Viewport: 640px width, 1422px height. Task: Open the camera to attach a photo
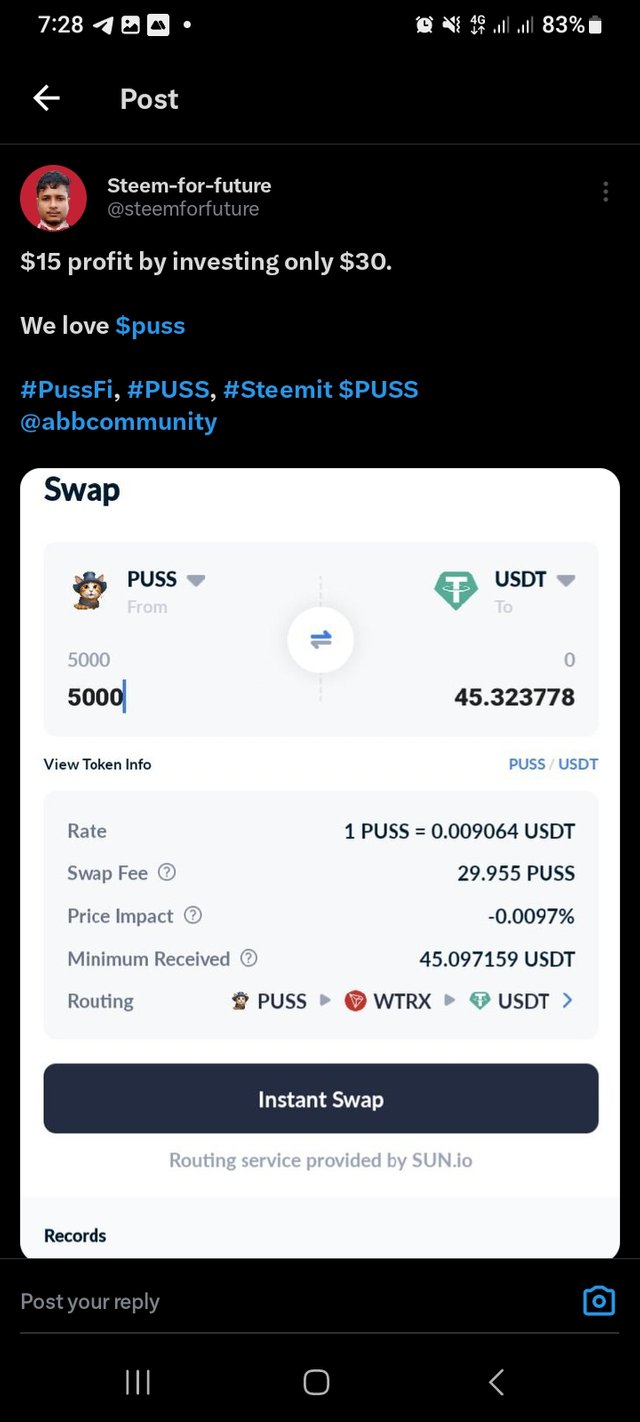tap(598, 1301)
